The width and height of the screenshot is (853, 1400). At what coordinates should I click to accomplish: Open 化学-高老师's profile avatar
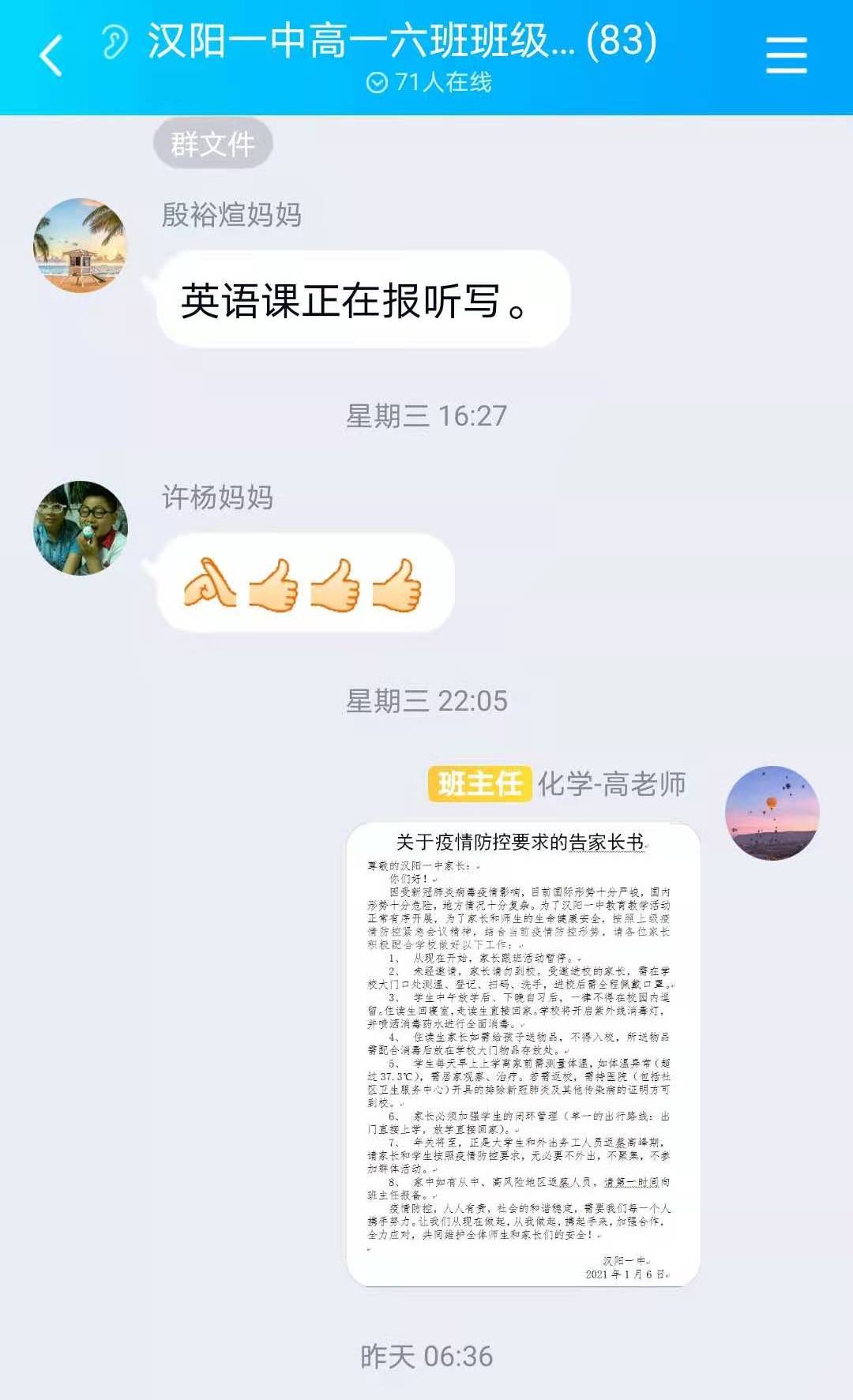point(772,812)
